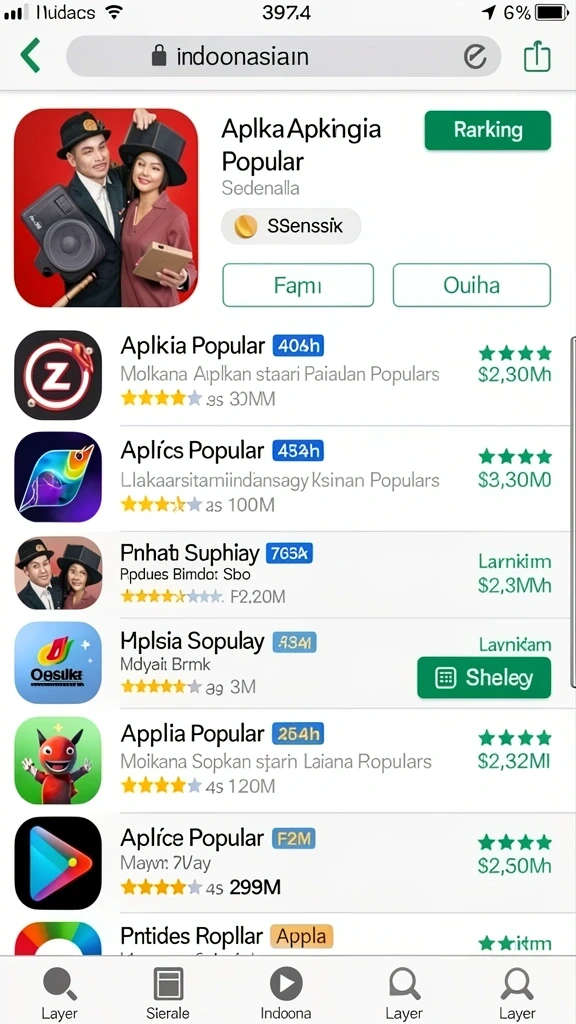576x1024 pixels.
Task: Open the Hplsia Sopulay app row
Action: click(x=288, y=663)
